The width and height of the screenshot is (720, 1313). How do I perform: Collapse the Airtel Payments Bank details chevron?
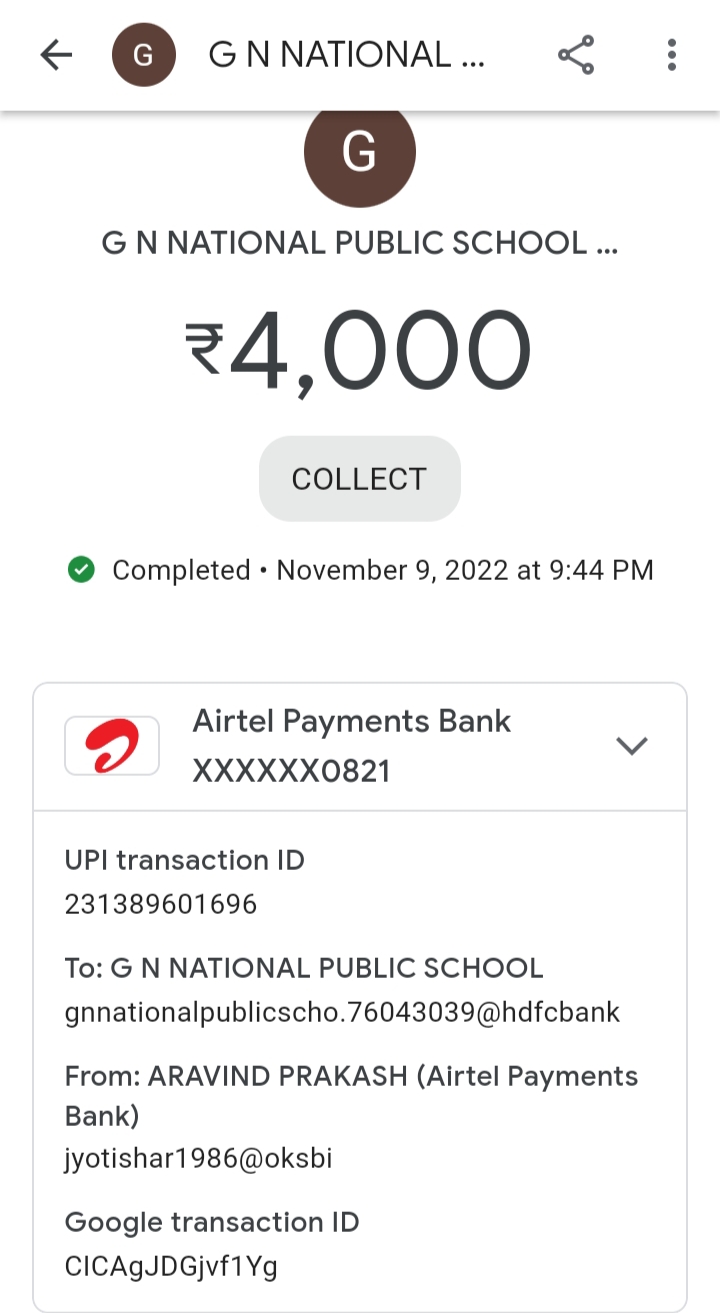point(632,746)
